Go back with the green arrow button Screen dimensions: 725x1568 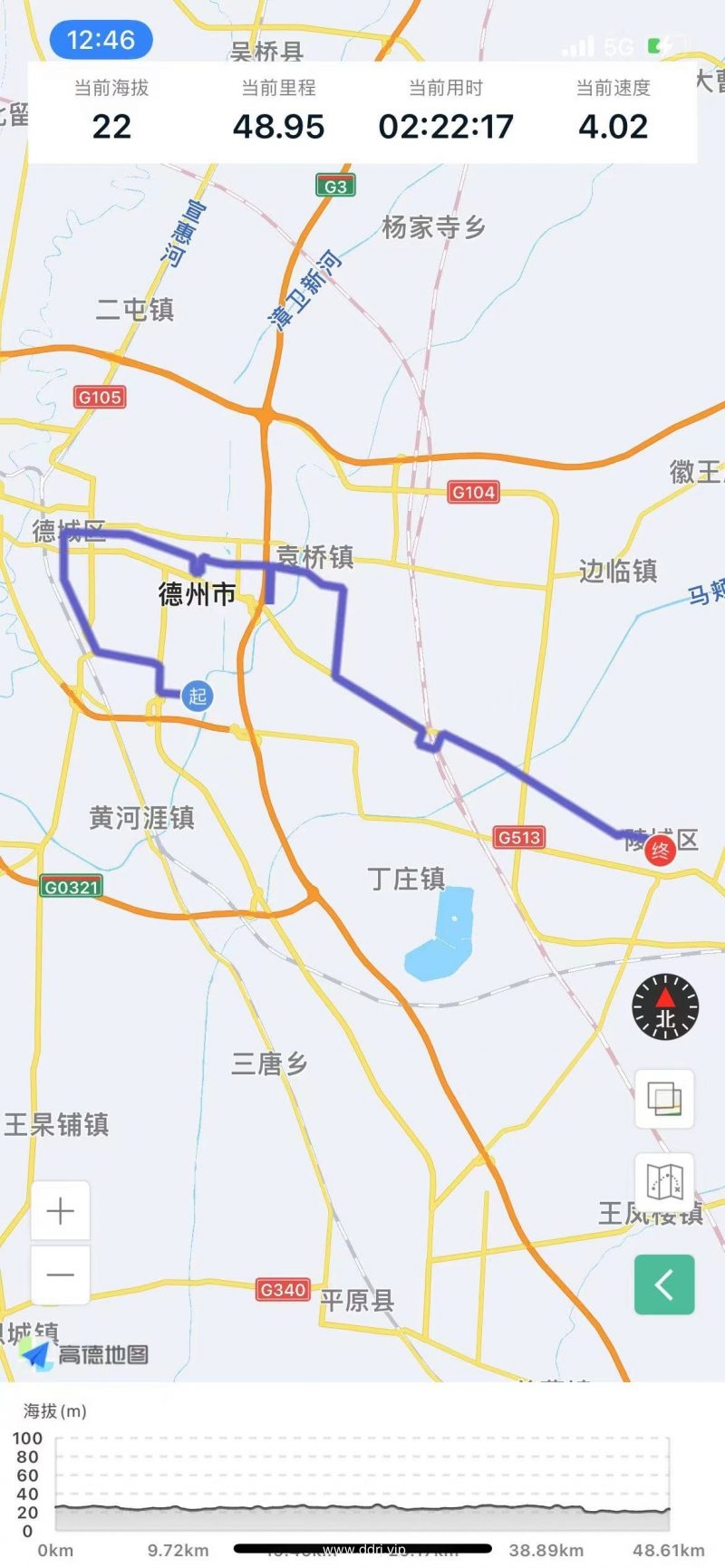664,1284
